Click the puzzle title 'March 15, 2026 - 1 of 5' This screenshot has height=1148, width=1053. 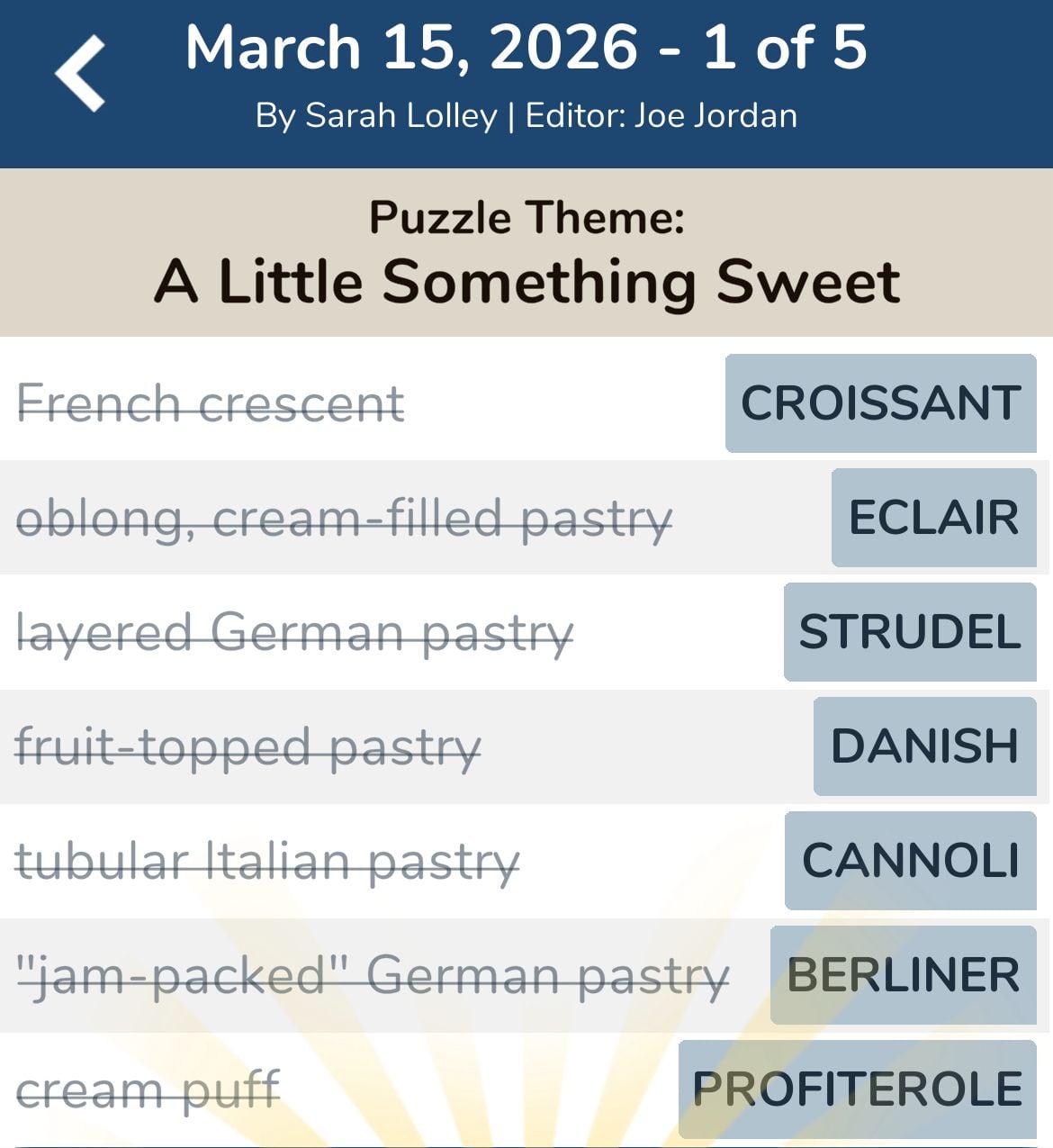pos(526,47)
